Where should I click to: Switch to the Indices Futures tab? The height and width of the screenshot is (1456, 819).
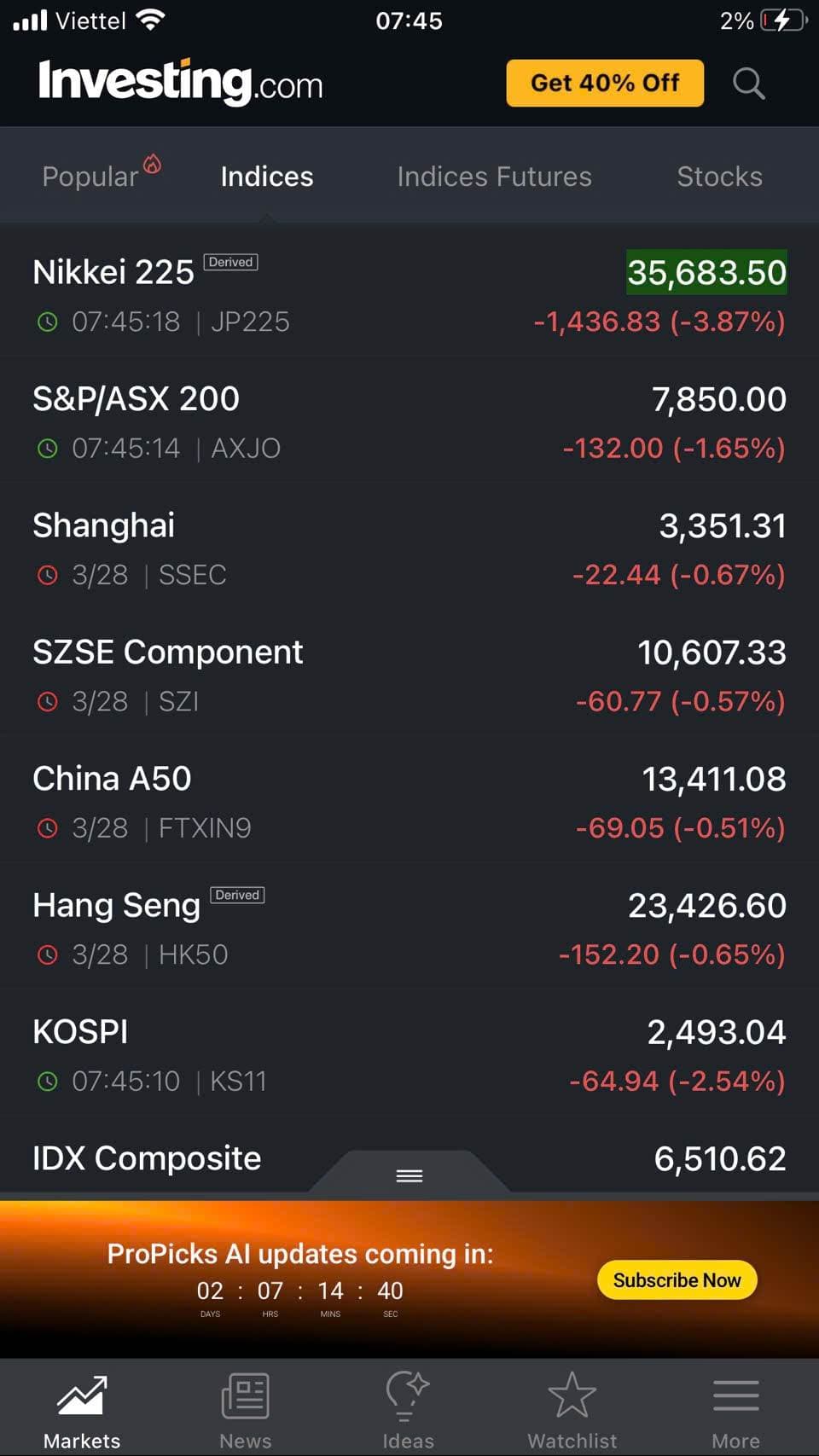point(494,177)
